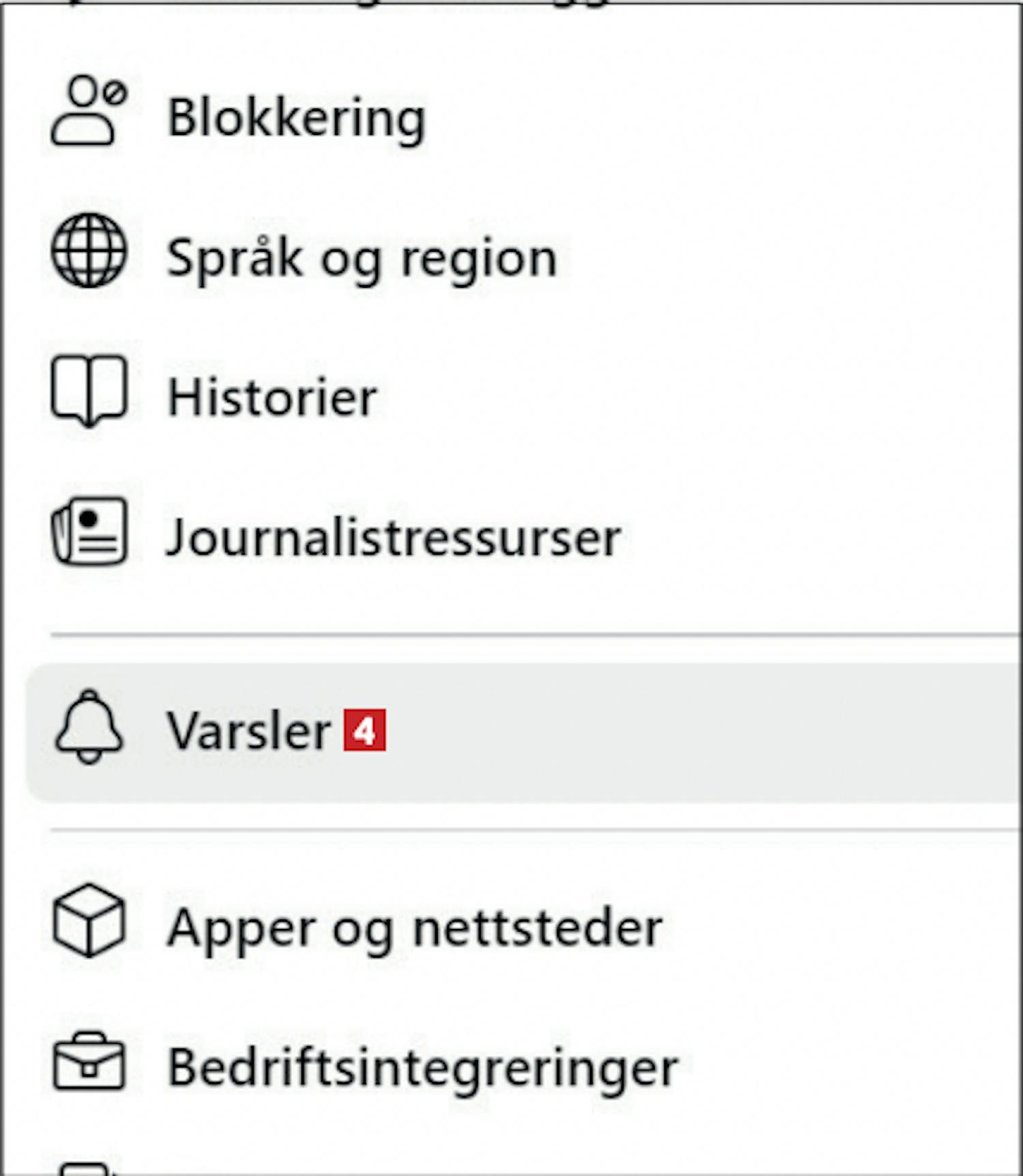1023x1176 pixels.
Task: Go to Historier settings
Action: tap(272, 398)
